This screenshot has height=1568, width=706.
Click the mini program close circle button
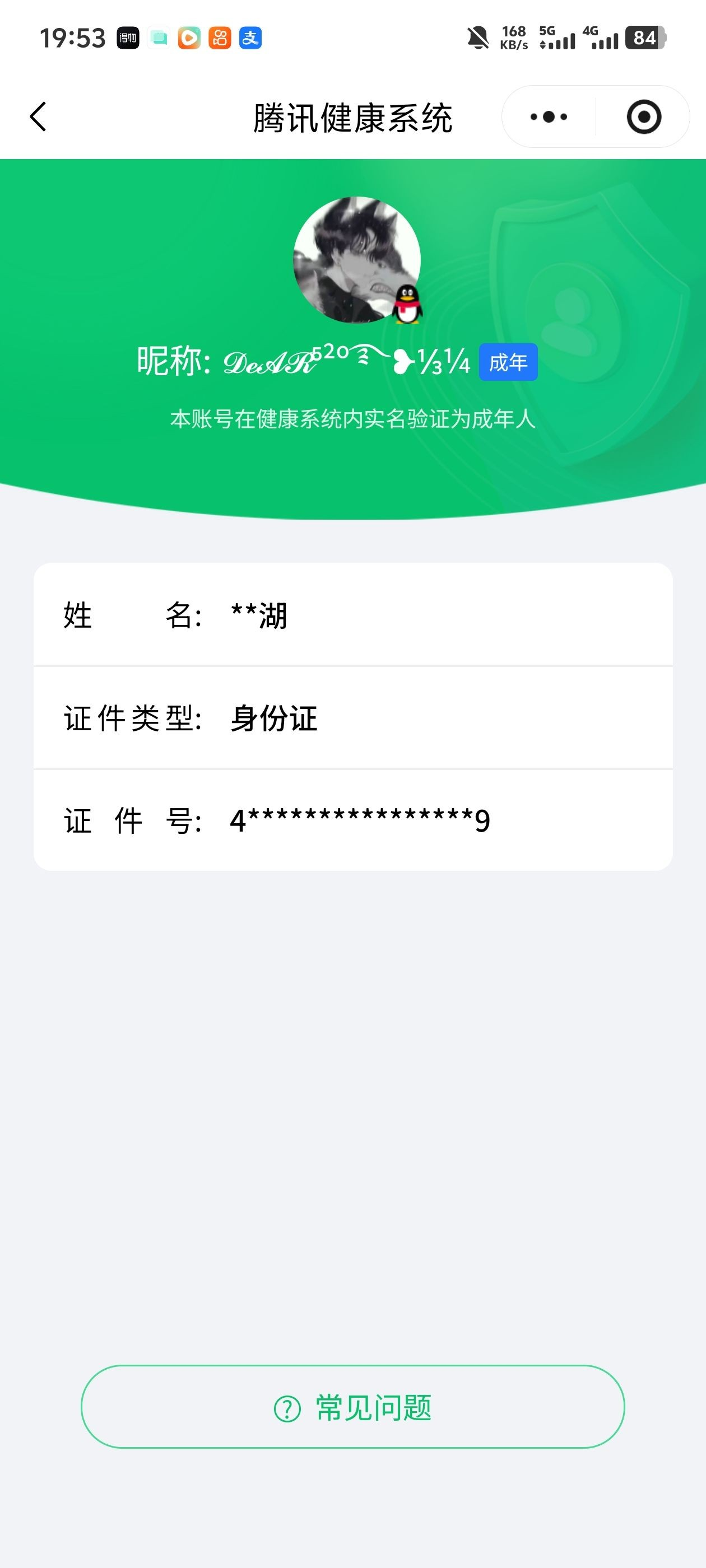click(x=644, y=117)
